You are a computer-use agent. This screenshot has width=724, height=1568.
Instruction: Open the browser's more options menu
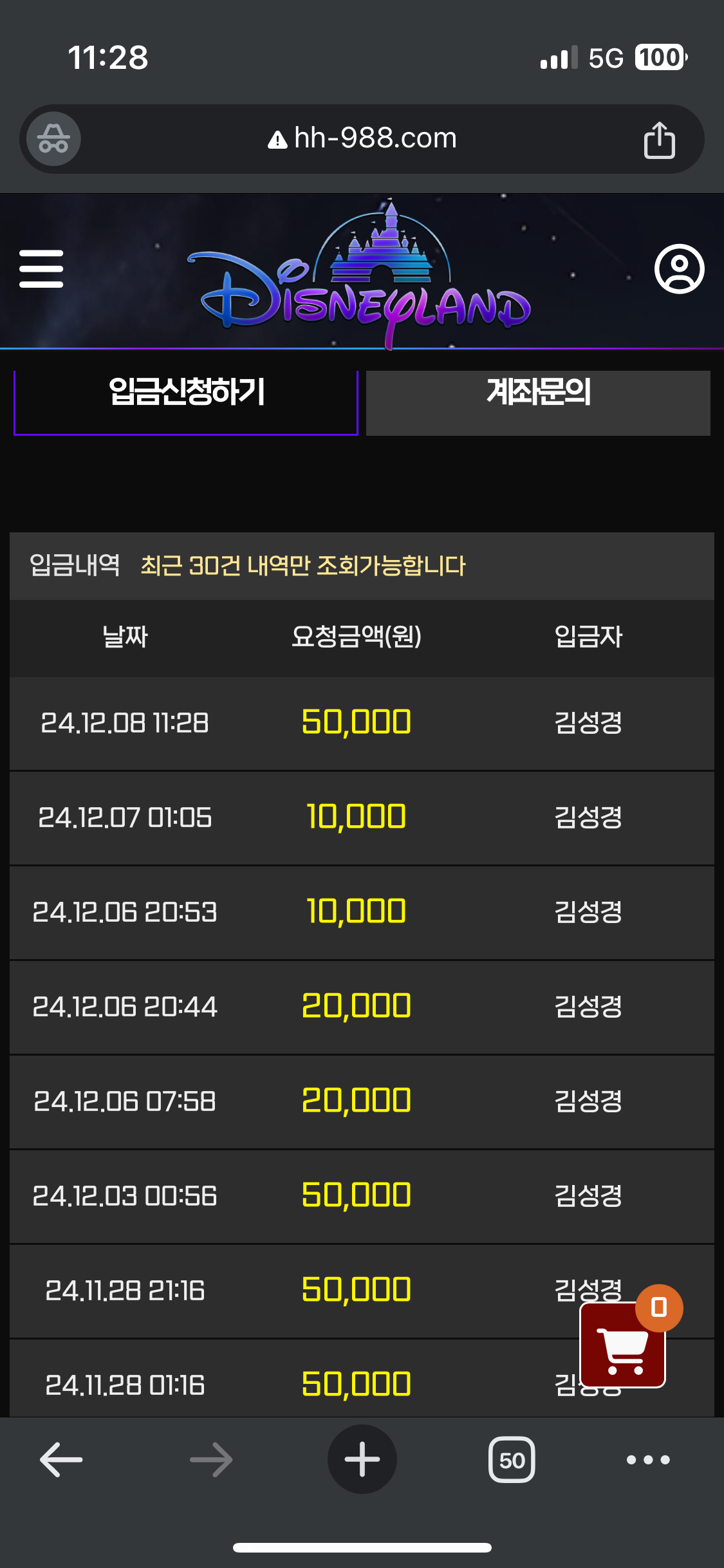click(x=648, y=1459)
